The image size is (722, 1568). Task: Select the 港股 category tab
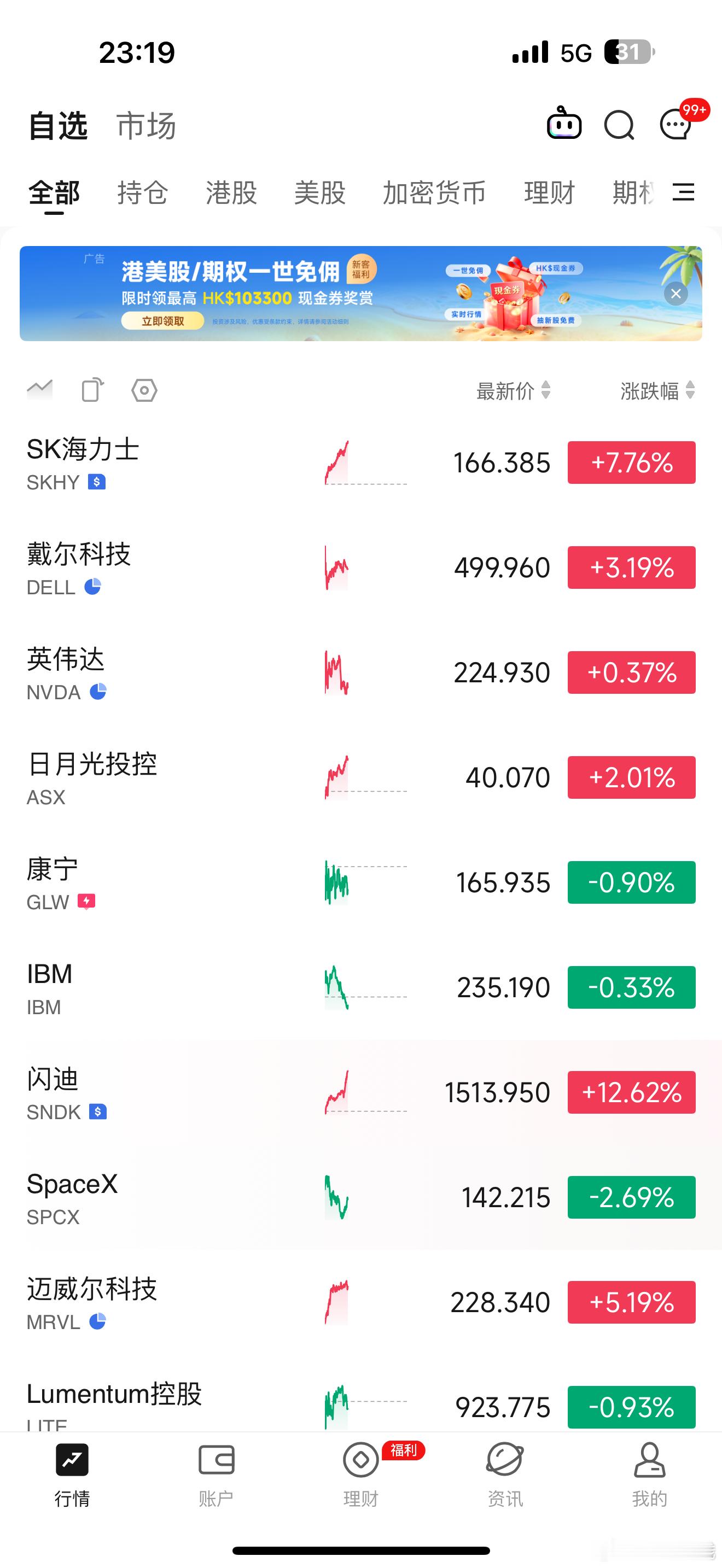231,193
